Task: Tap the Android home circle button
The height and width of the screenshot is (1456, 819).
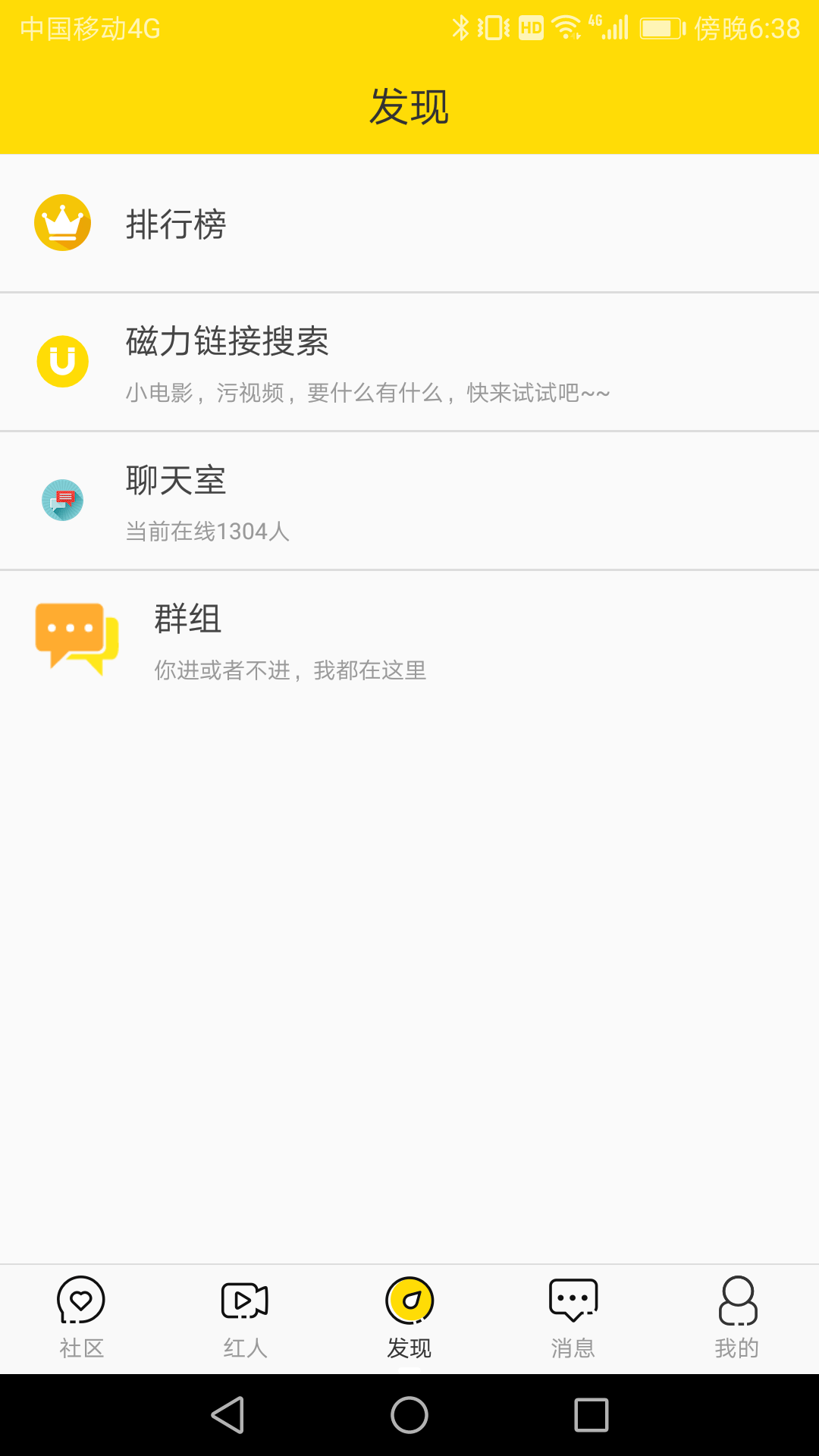Action: point(409,1413)
